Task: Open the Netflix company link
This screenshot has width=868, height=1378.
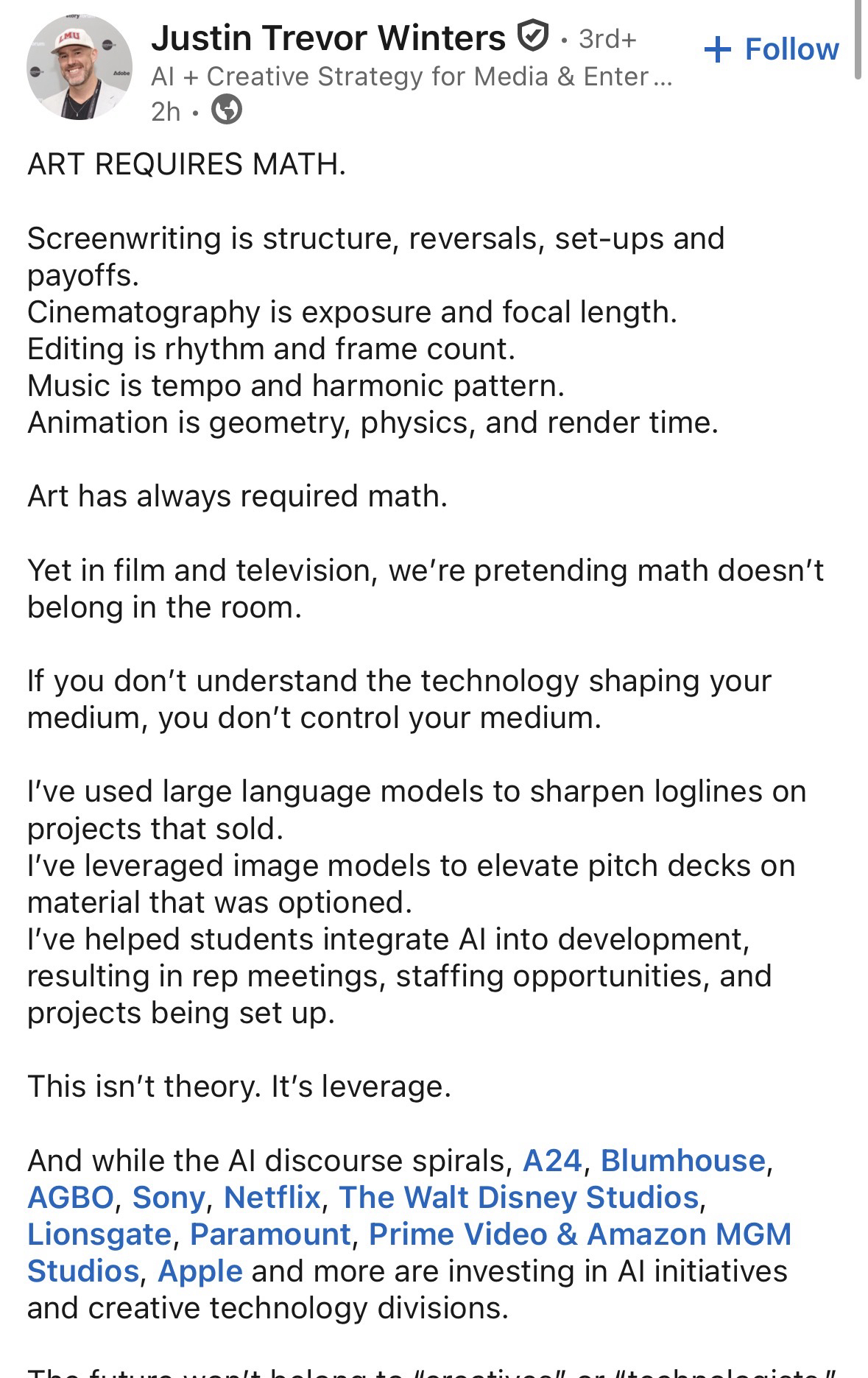Action: [x=272, y=1198]
